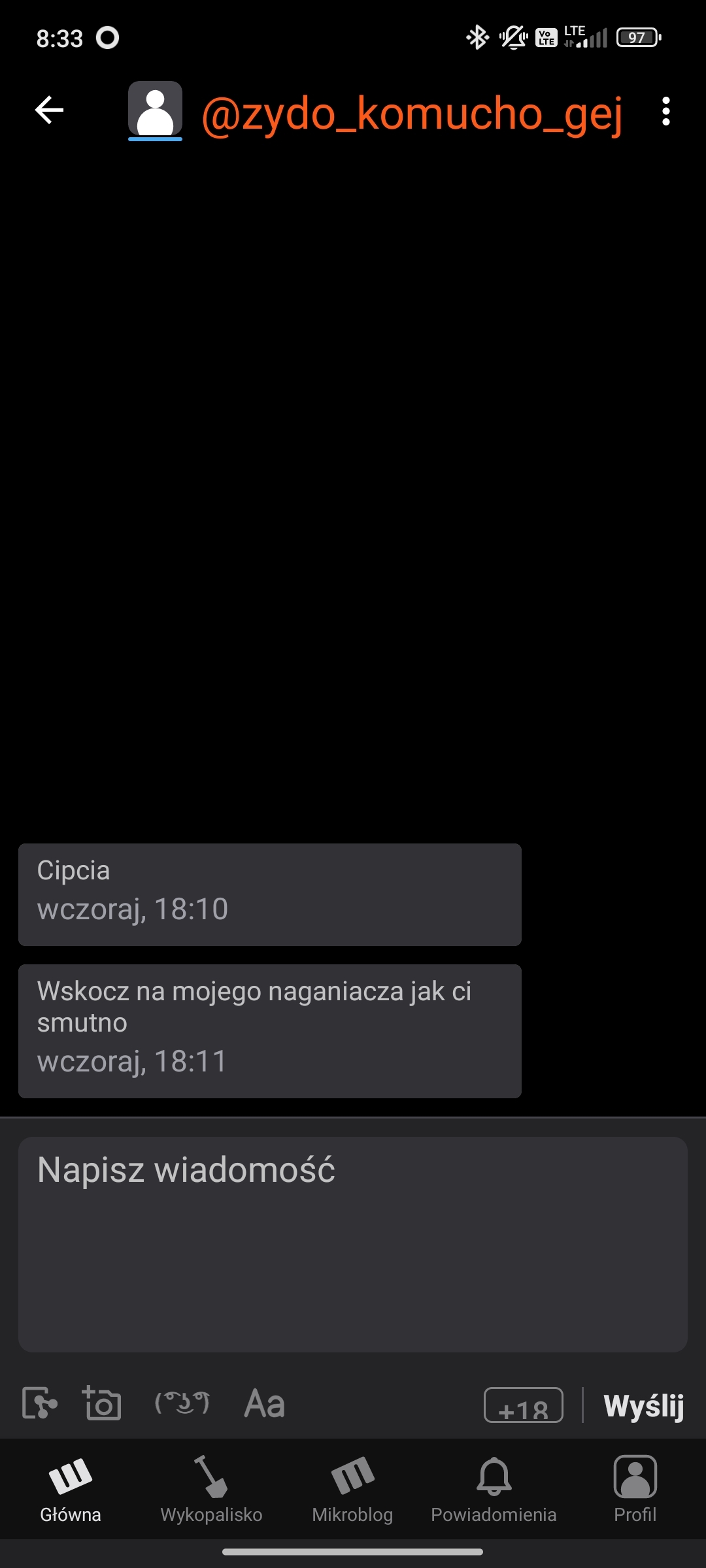Open the emoticon face picker
The height and width of the screenshot is (1568, 706).
(182, 1403)
